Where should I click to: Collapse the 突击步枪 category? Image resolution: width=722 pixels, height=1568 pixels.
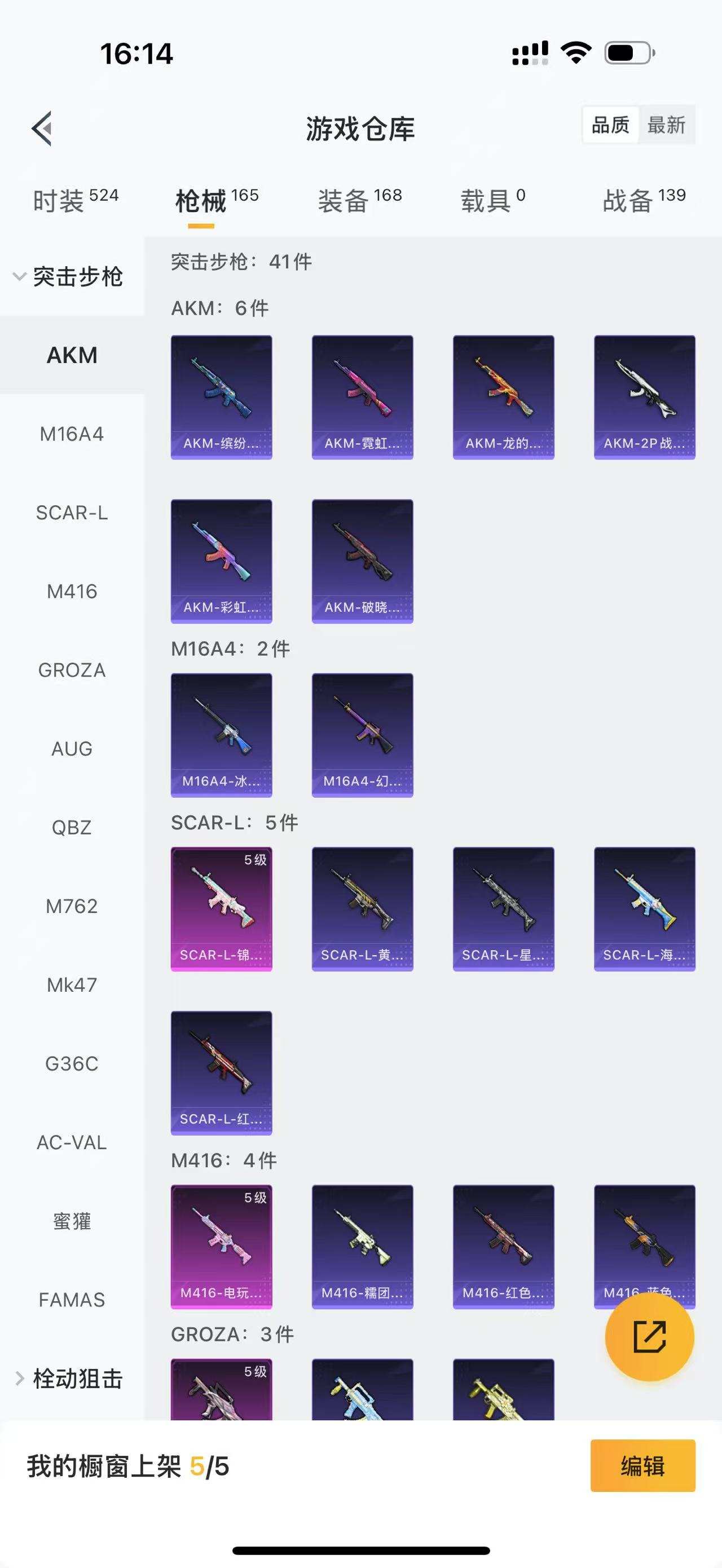point(68,277)
